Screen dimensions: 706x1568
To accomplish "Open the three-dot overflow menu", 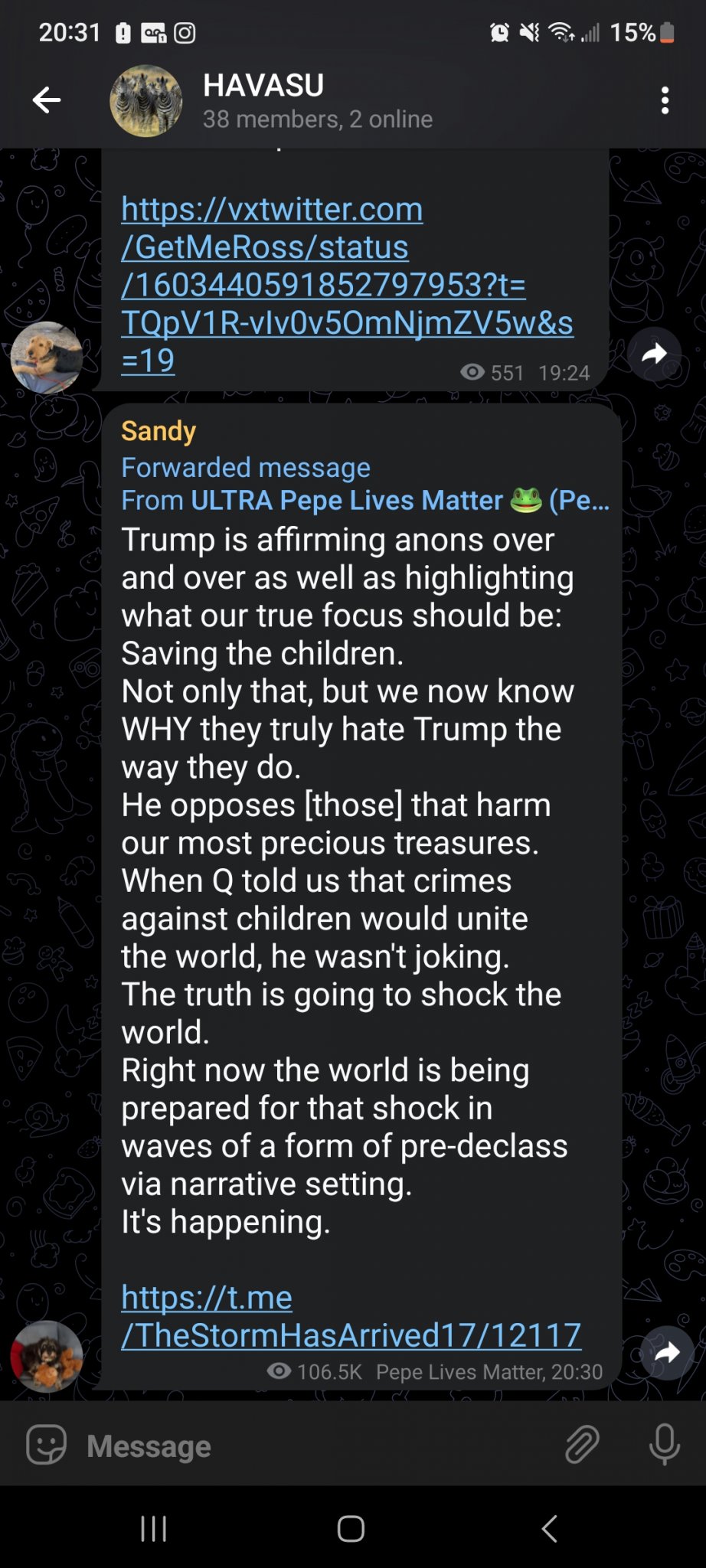I will coord(665,100).
